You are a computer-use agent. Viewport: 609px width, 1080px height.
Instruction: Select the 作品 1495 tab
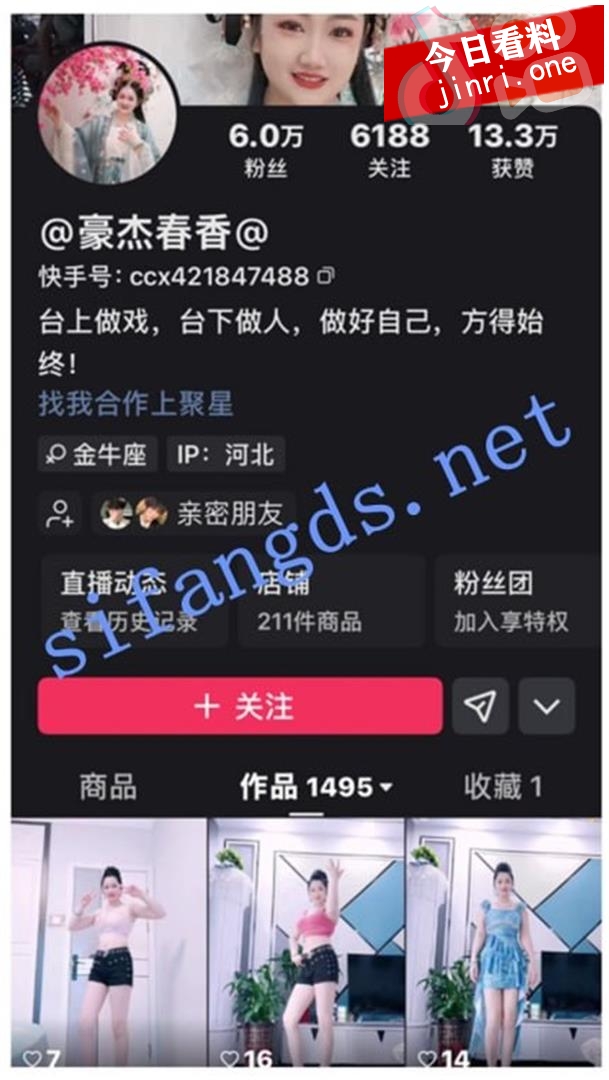[314, 787]
